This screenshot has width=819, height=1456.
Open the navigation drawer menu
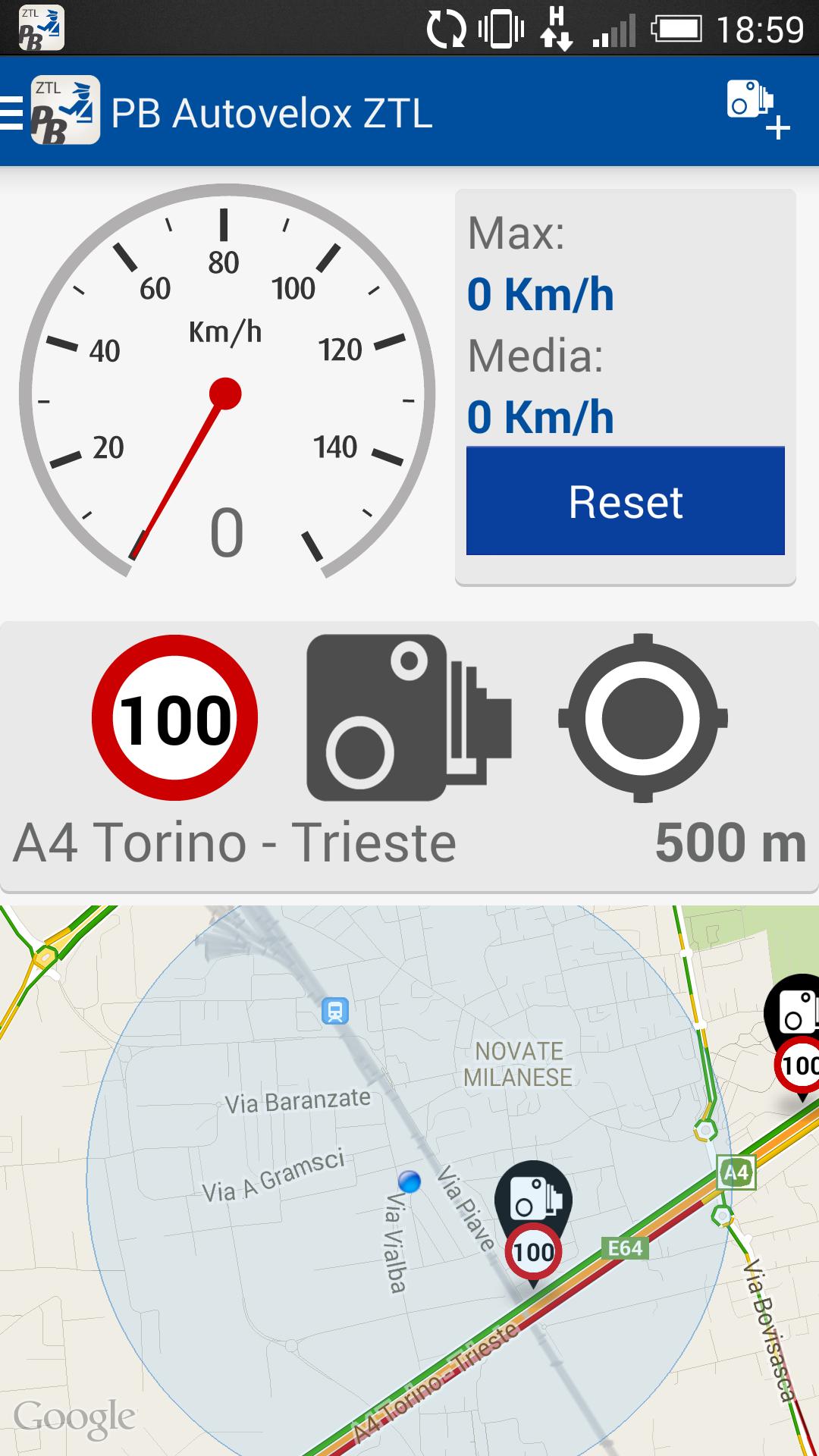coord(14,112)
